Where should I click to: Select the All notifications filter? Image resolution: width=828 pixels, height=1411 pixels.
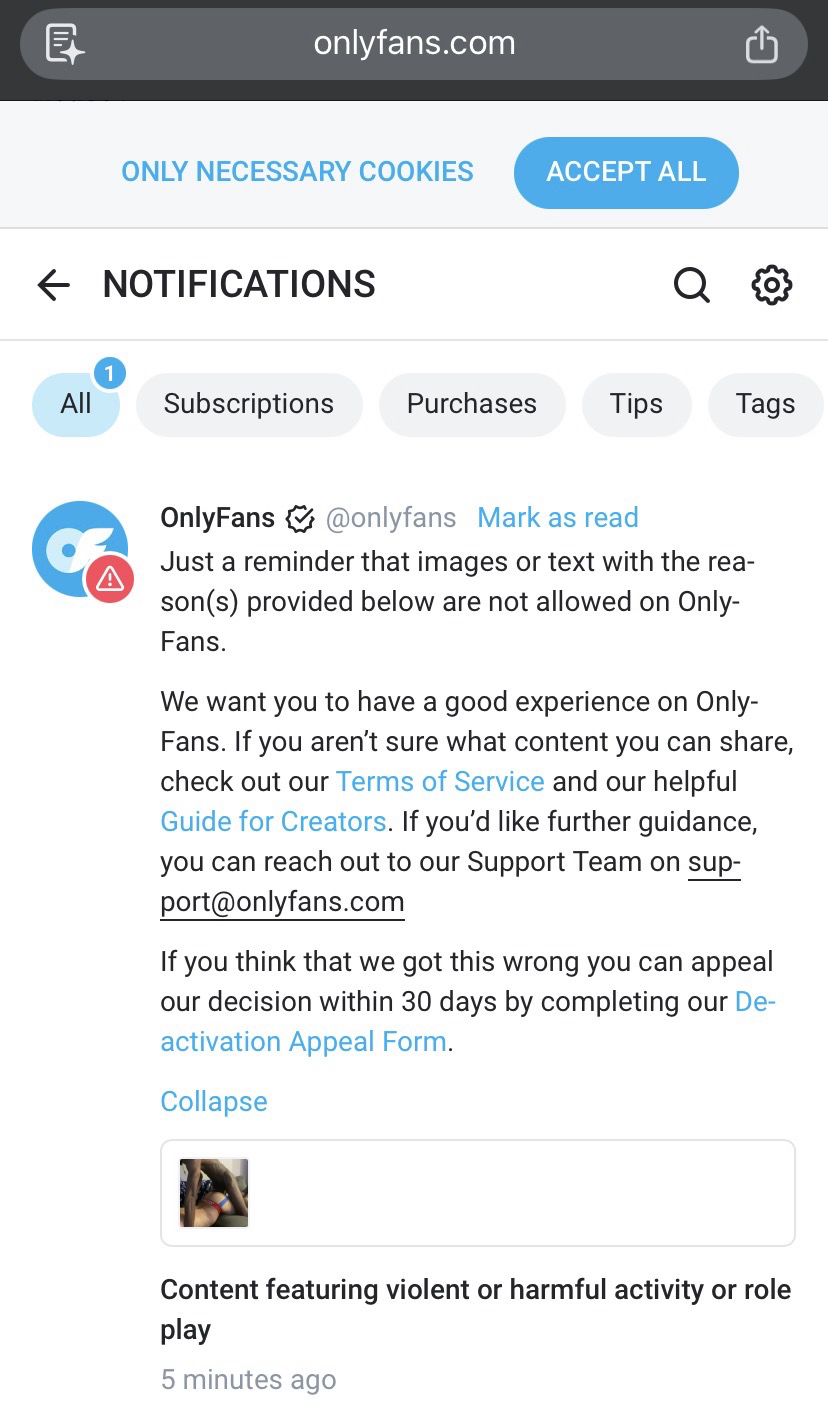point(76,404)
